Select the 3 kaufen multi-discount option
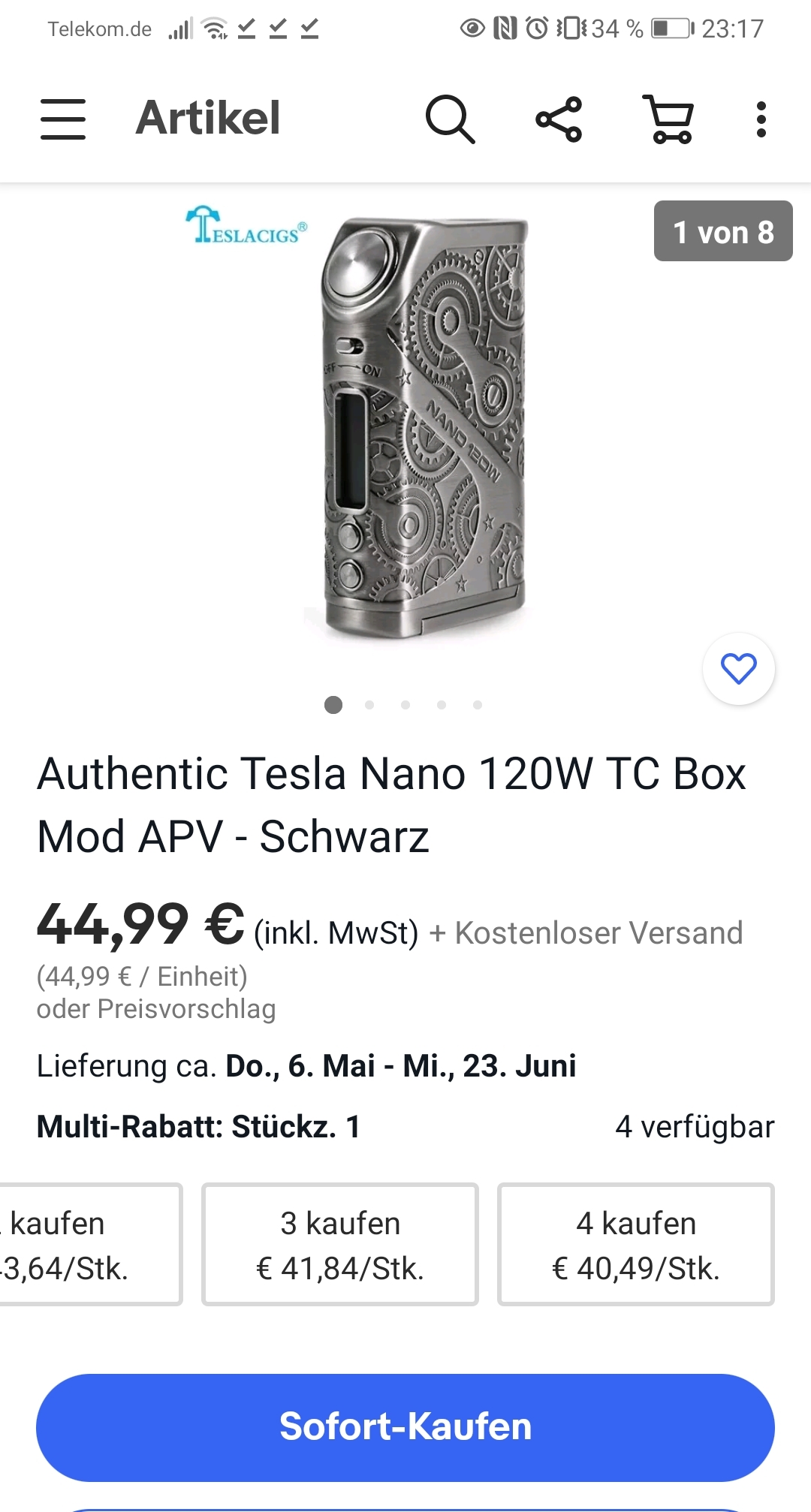 pos(340,1245)
